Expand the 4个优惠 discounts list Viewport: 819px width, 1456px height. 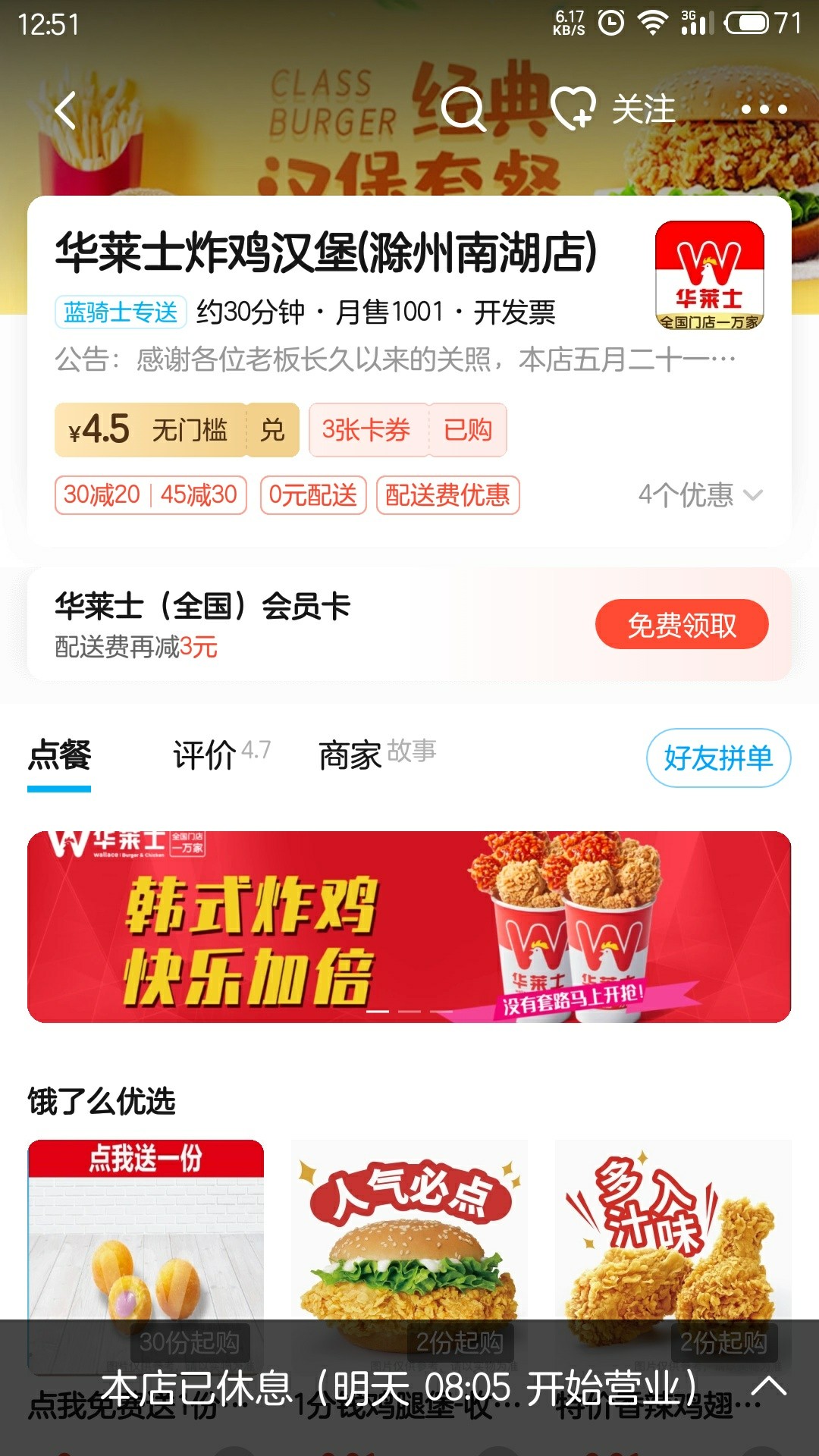(699, 495)
